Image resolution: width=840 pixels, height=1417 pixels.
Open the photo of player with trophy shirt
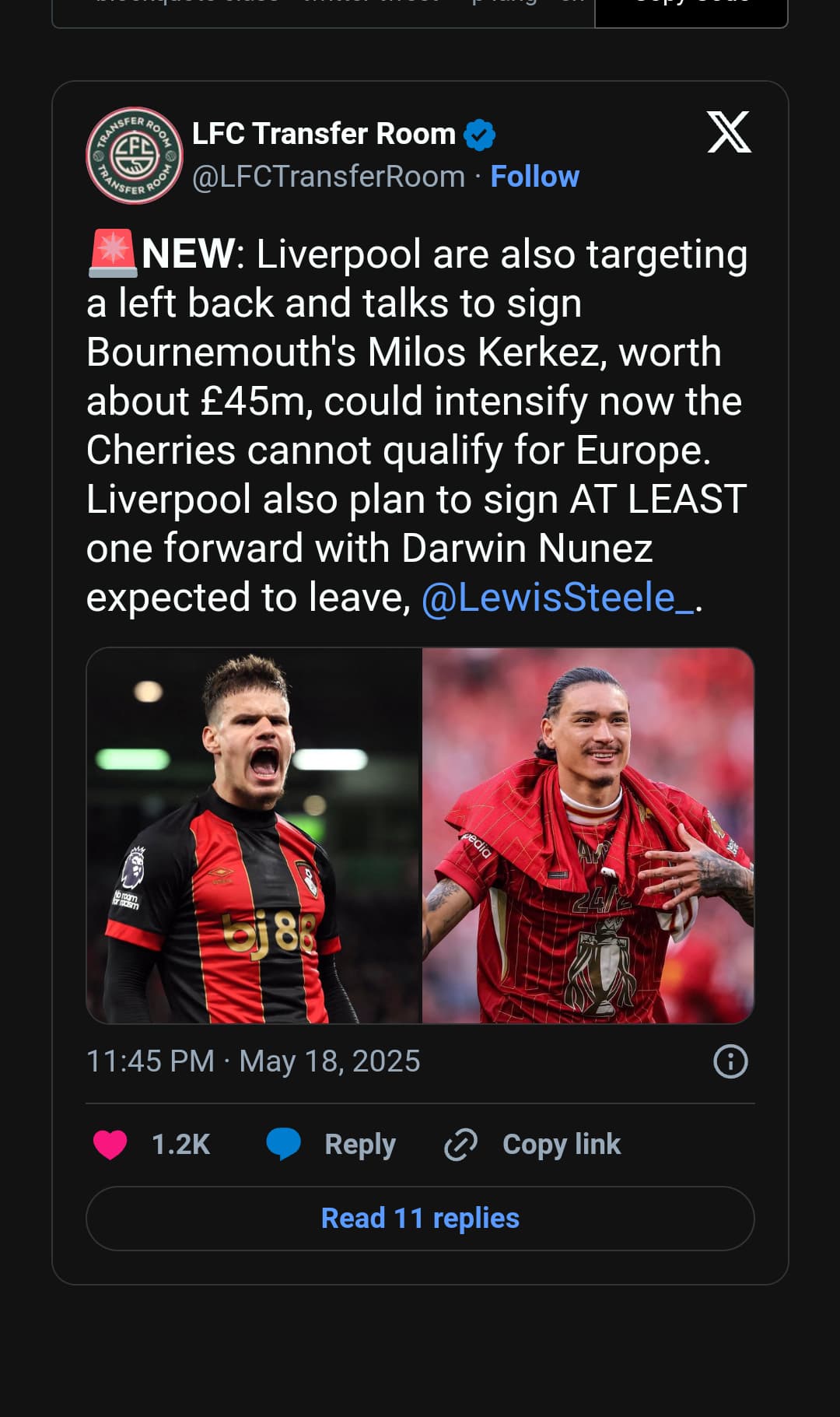pyautogui.click(x=588, y=836)
